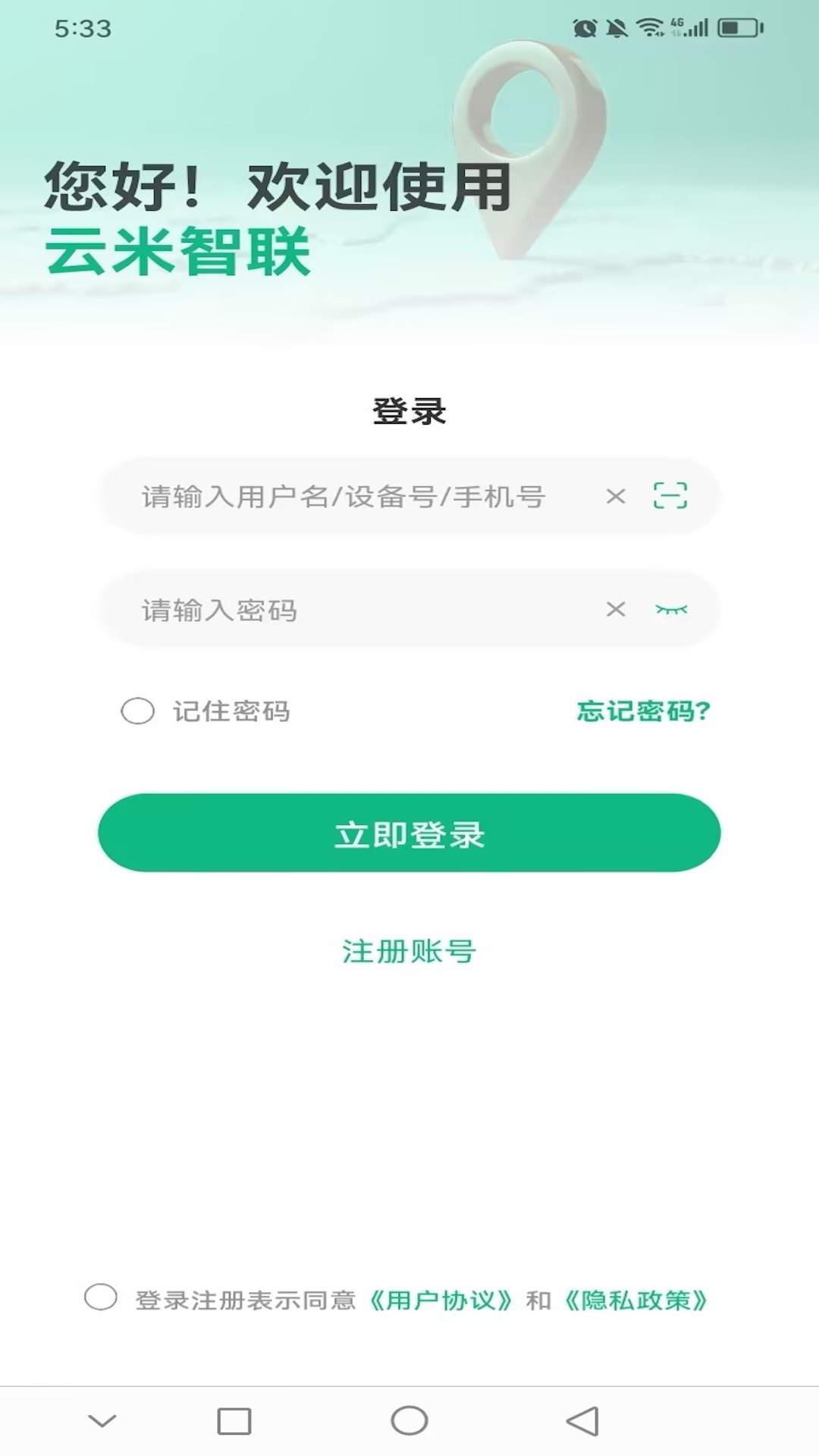Enable the 记住密码 remember password option
The width and height of the screenshot is (819, 1456).
[137, 711]
